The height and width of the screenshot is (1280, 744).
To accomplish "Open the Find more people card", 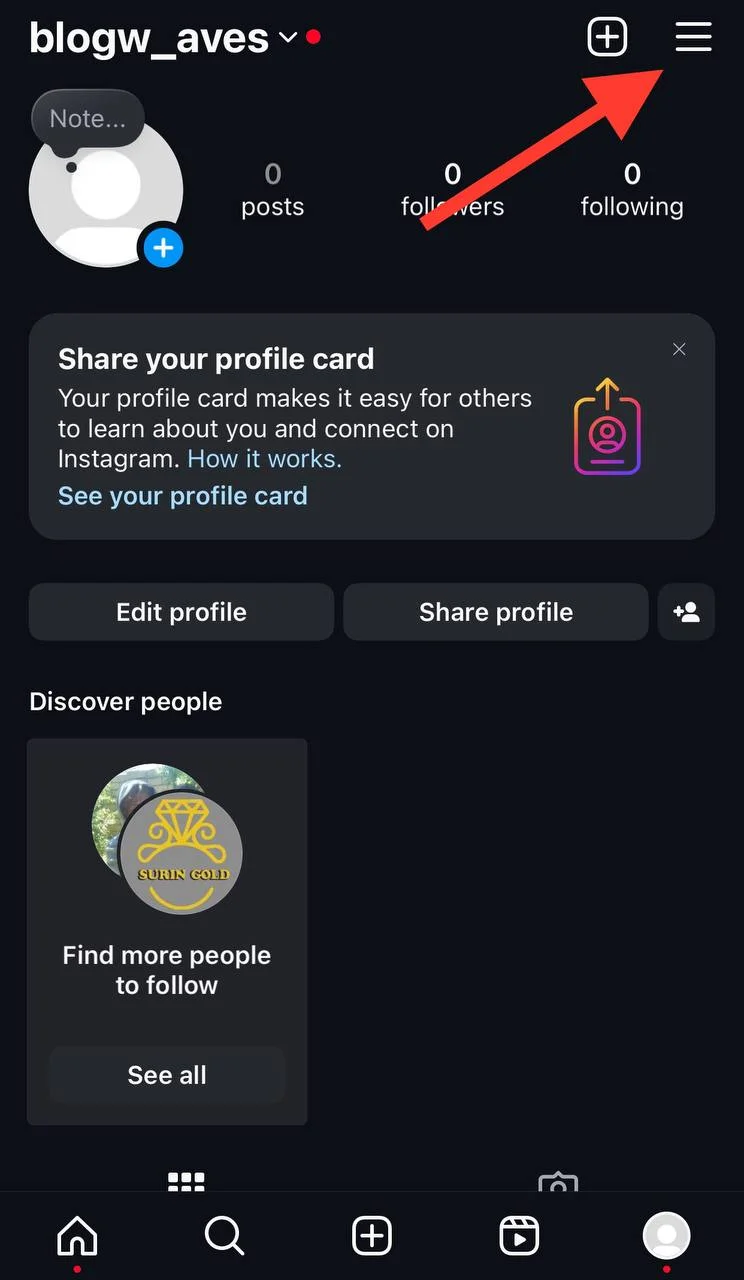I will (167, 900).
